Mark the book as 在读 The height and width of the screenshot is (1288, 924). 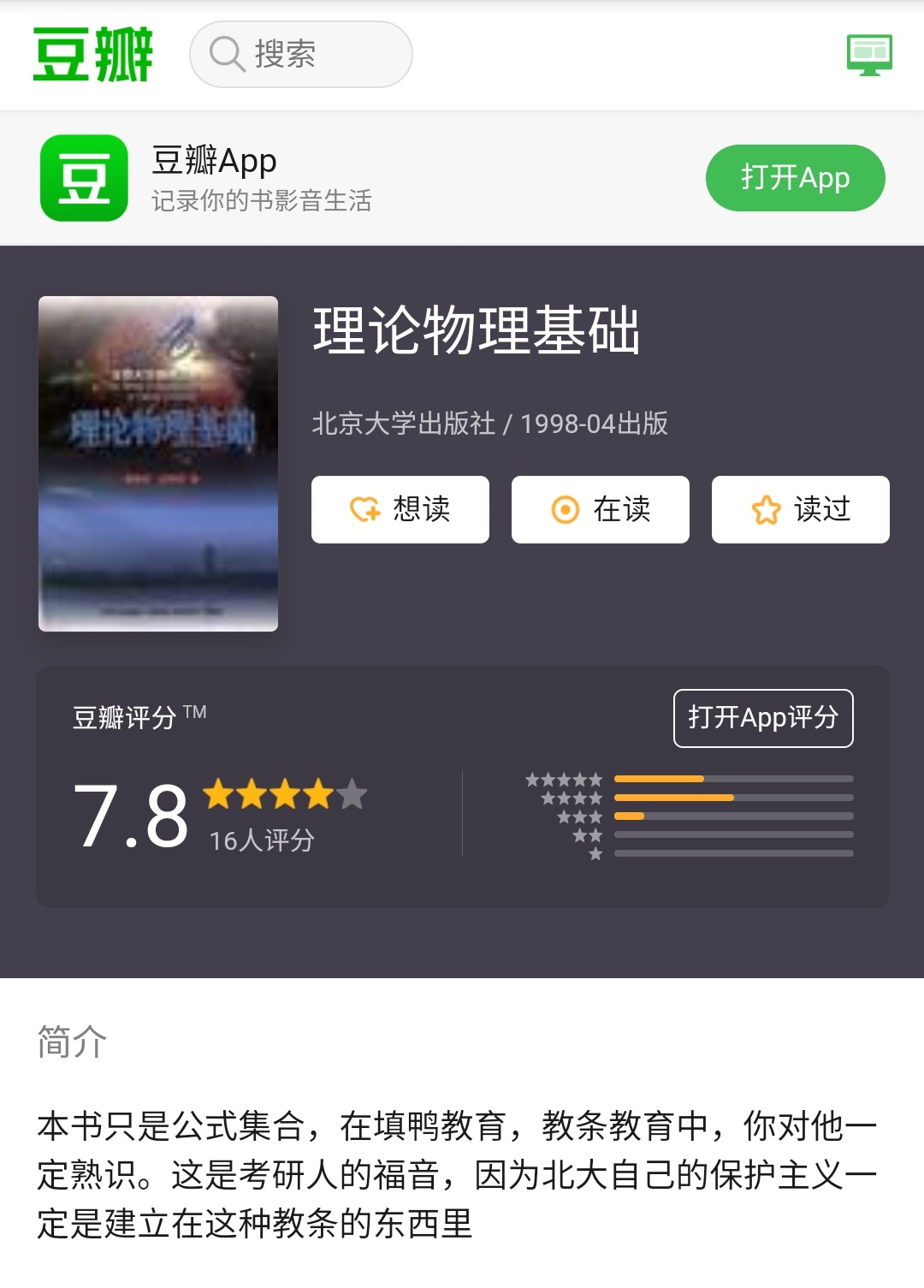pyautogui.click(x=601, y=510)
